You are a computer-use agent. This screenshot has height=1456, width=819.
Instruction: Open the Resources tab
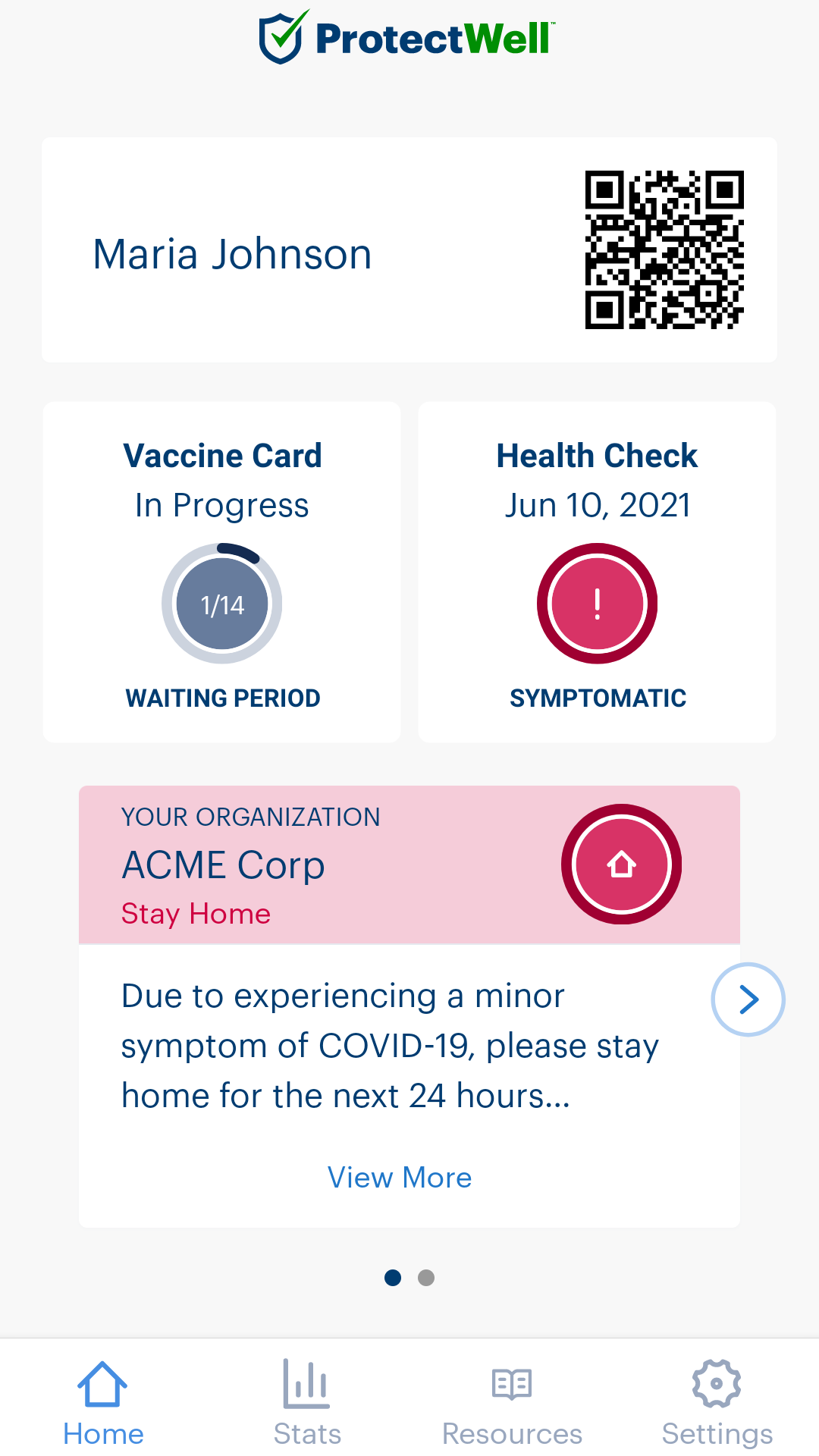click(512, 1401)
